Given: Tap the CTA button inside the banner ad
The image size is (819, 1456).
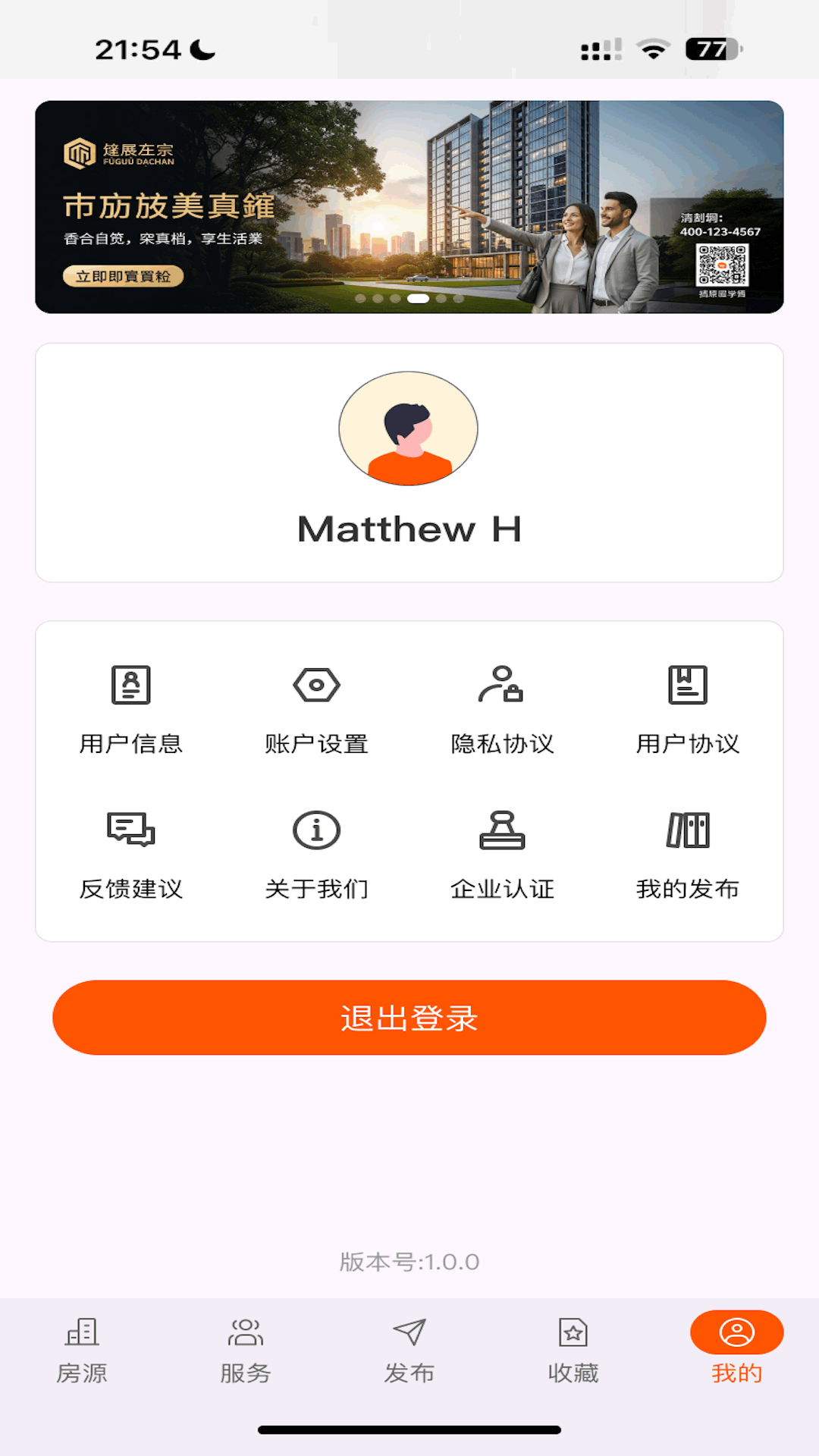Looking at the screenshot, I should 124,276.
